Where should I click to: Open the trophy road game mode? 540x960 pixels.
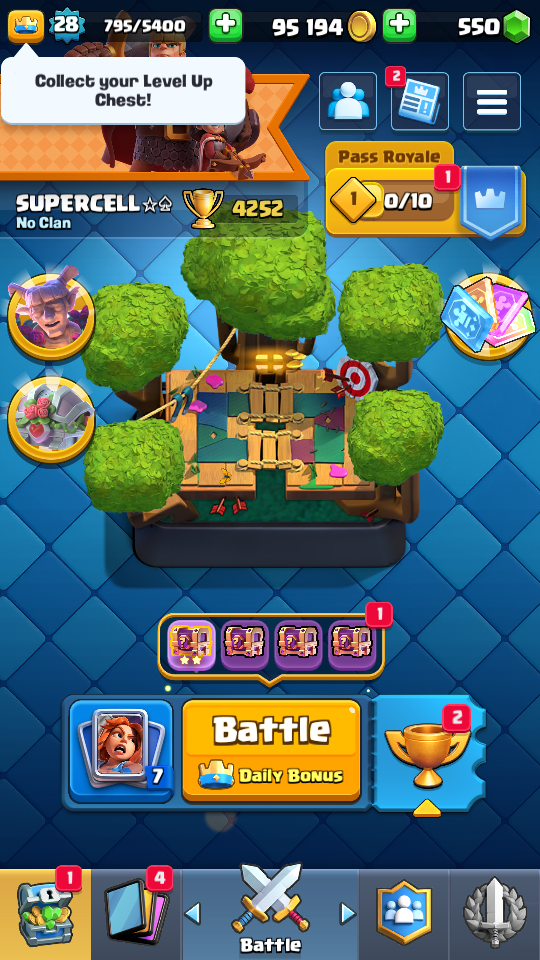(428, 753)
